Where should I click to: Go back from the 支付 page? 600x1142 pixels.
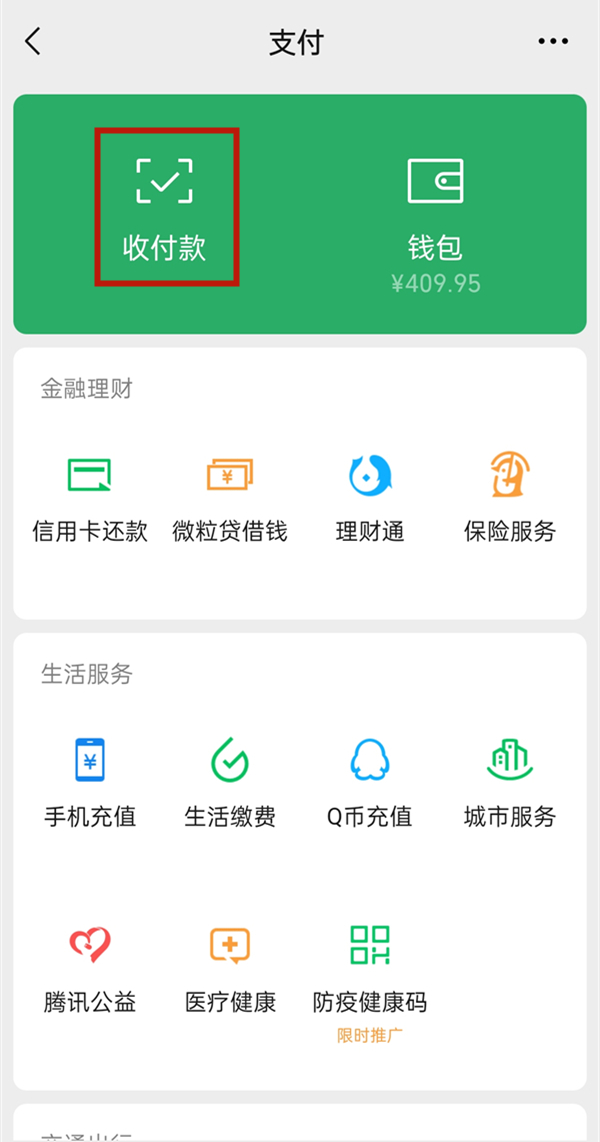(34, 42)
